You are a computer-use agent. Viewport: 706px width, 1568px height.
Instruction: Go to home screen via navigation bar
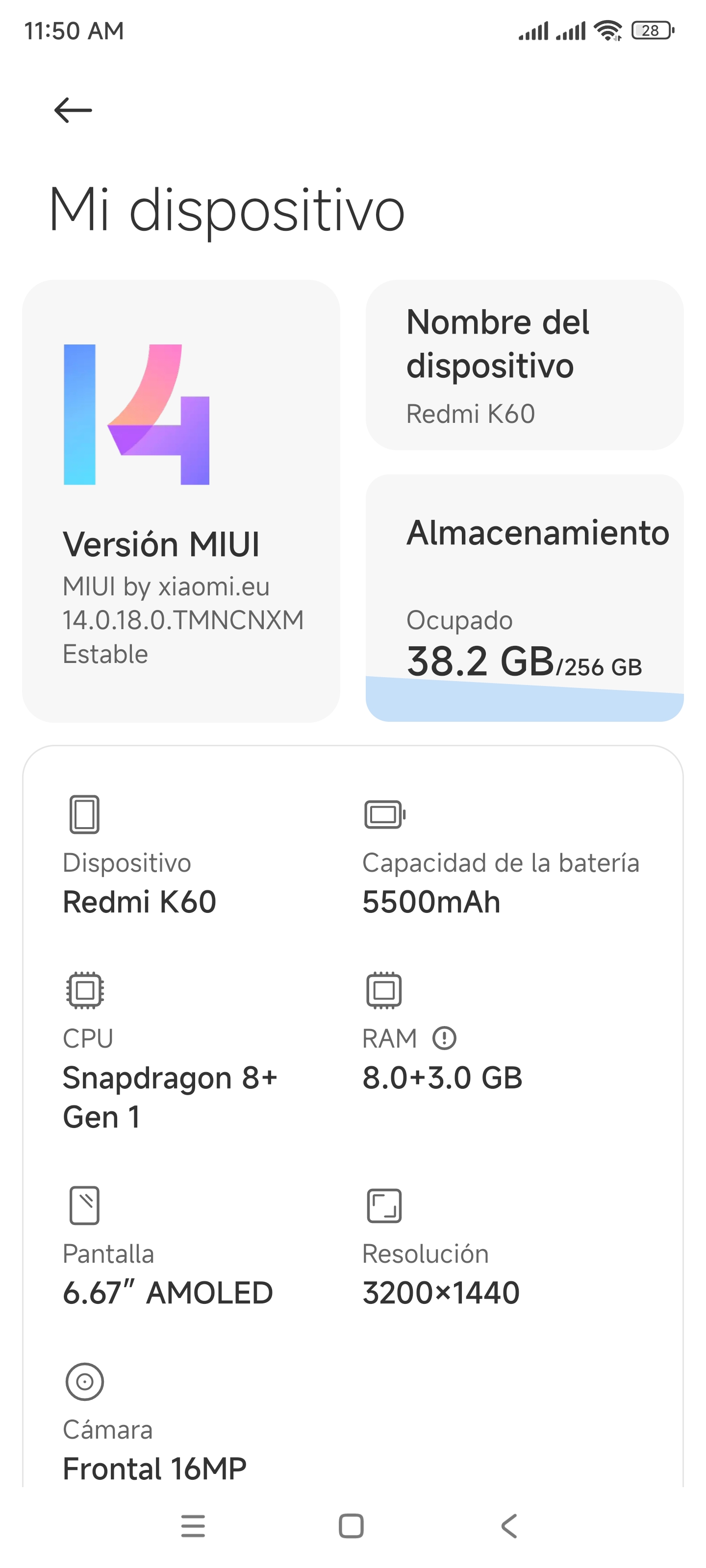click(351, 1526)
